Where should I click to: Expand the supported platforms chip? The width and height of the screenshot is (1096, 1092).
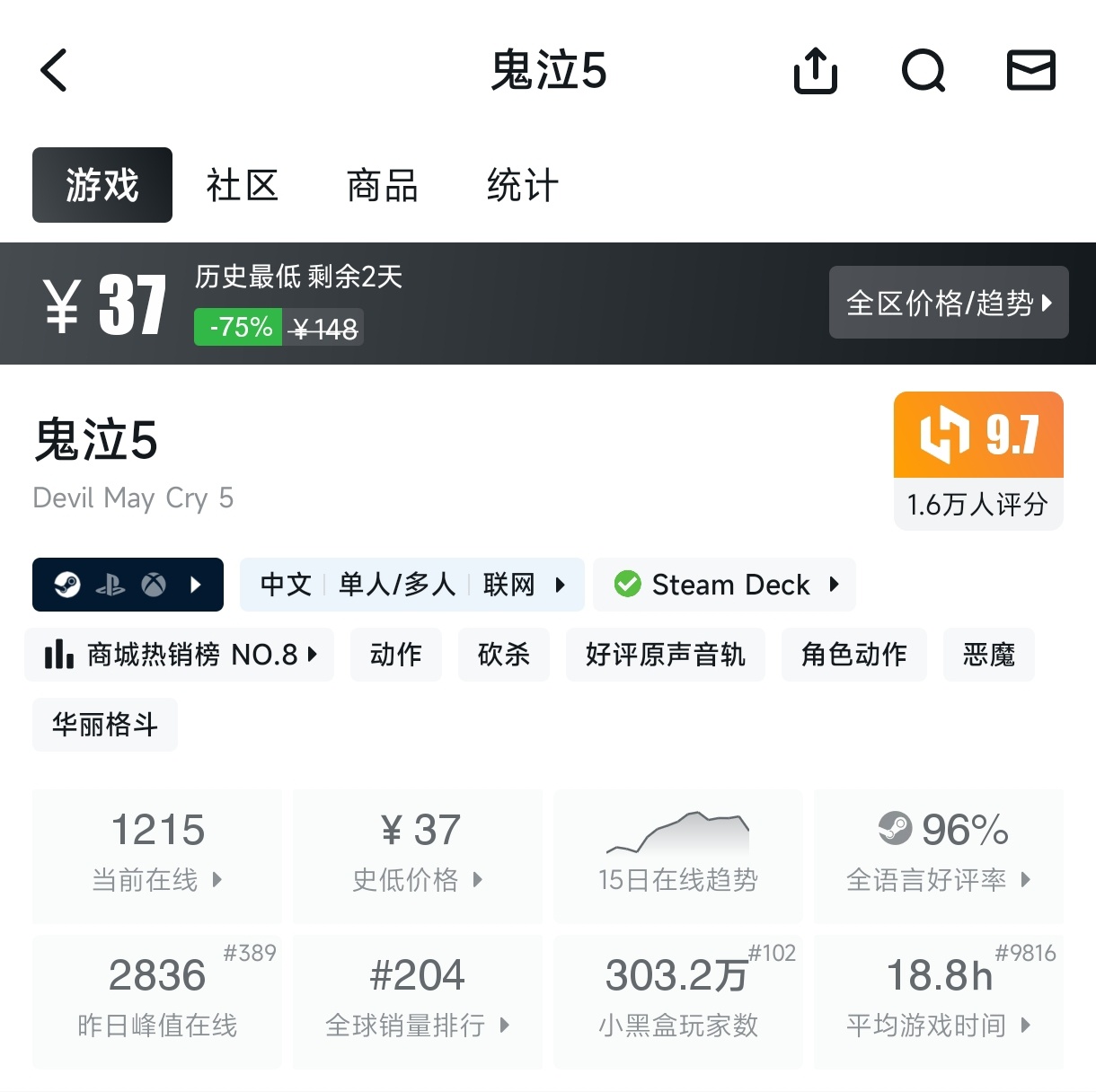128,585
